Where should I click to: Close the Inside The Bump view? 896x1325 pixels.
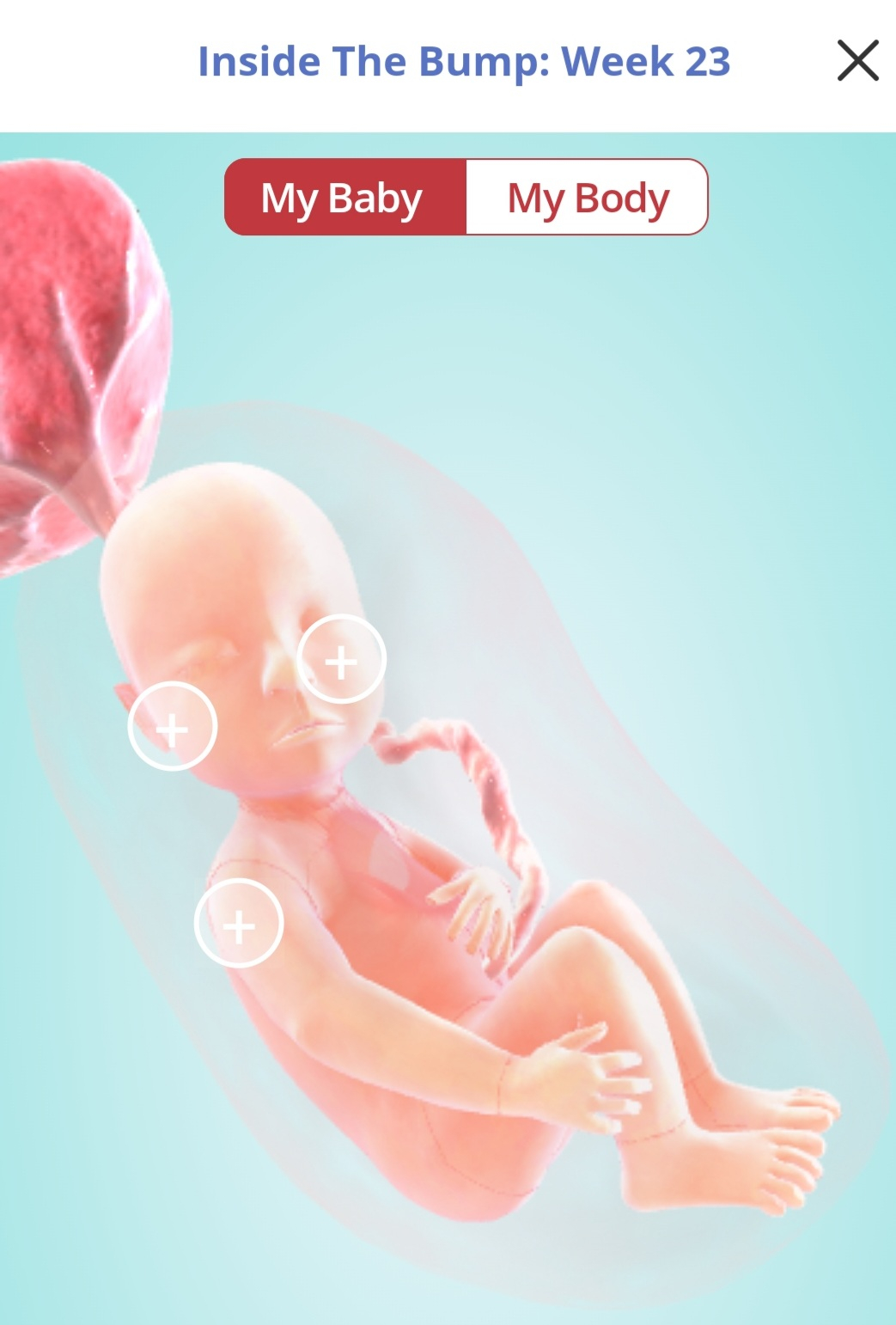(857, 60)
